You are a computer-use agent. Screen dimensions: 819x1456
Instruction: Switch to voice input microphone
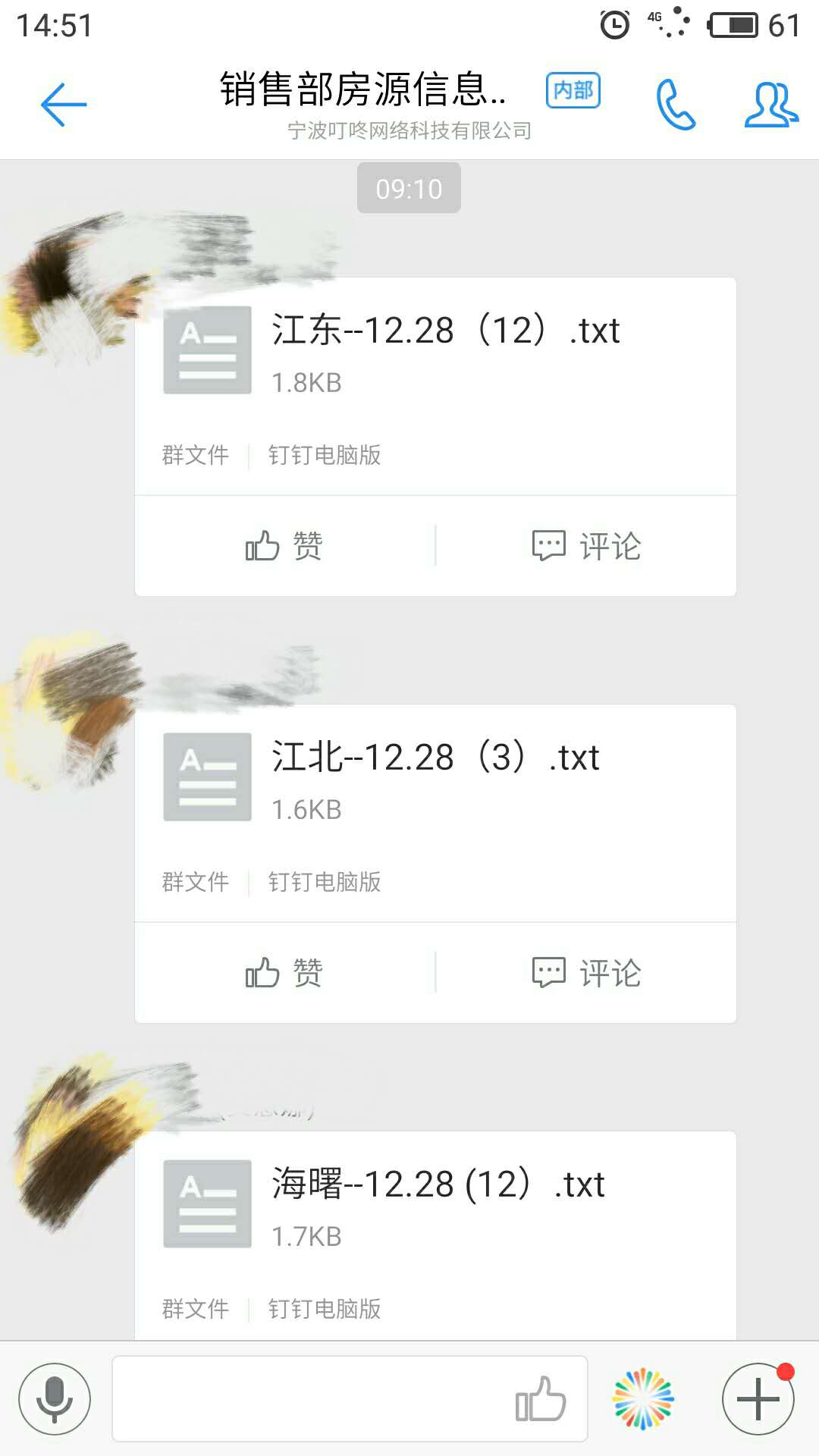click(x=55, y=1399)
